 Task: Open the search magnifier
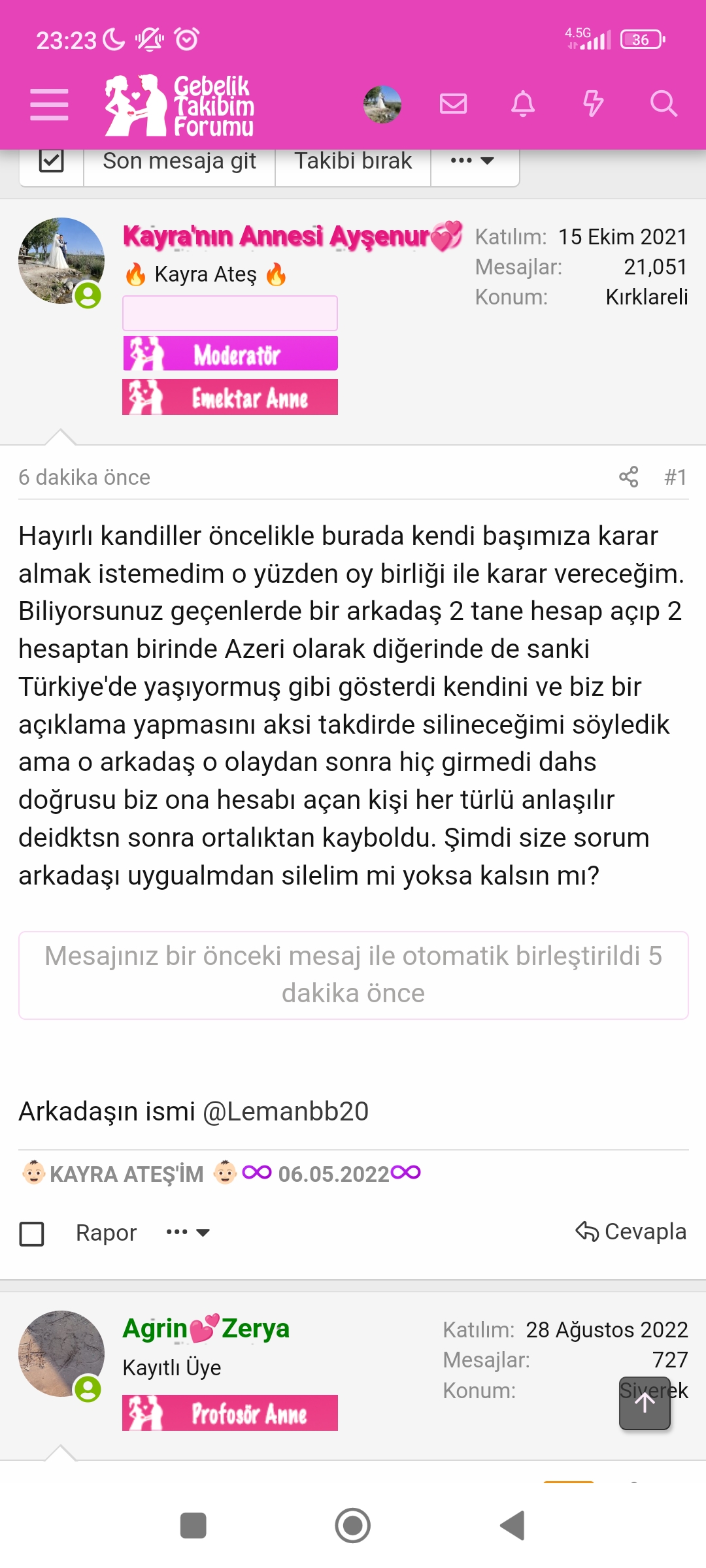(x=664, y=104)
